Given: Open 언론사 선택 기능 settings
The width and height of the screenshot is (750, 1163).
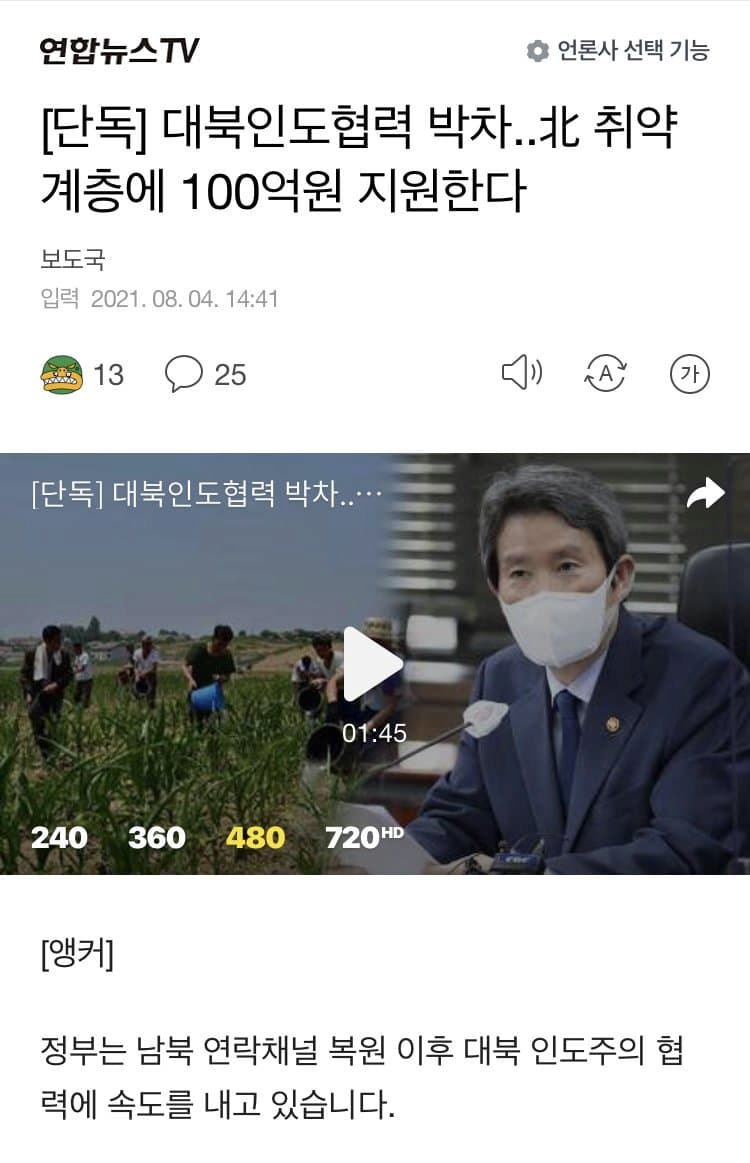Looking at the screenshot, I should point(618,51).
